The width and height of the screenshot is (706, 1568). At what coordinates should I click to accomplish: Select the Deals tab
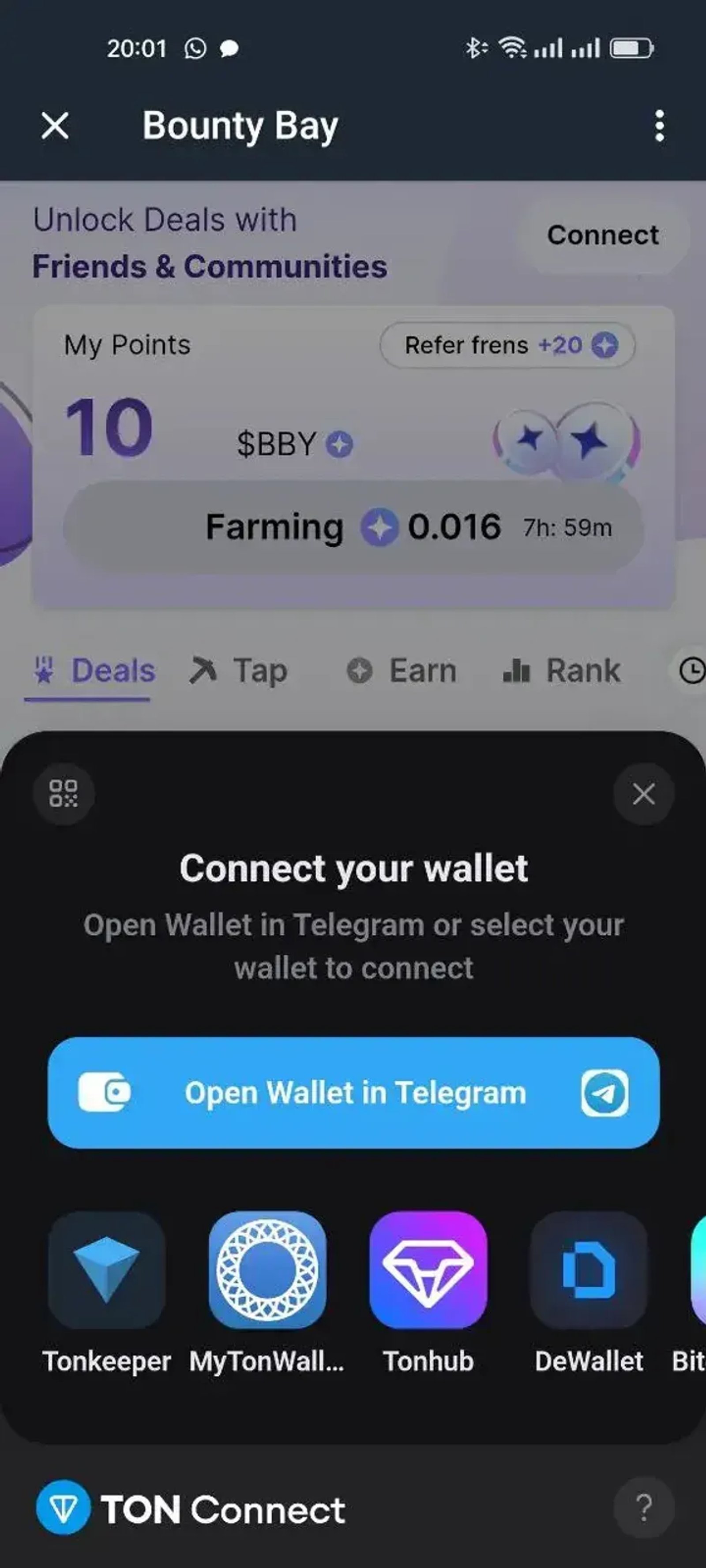(x=90, y=669)
